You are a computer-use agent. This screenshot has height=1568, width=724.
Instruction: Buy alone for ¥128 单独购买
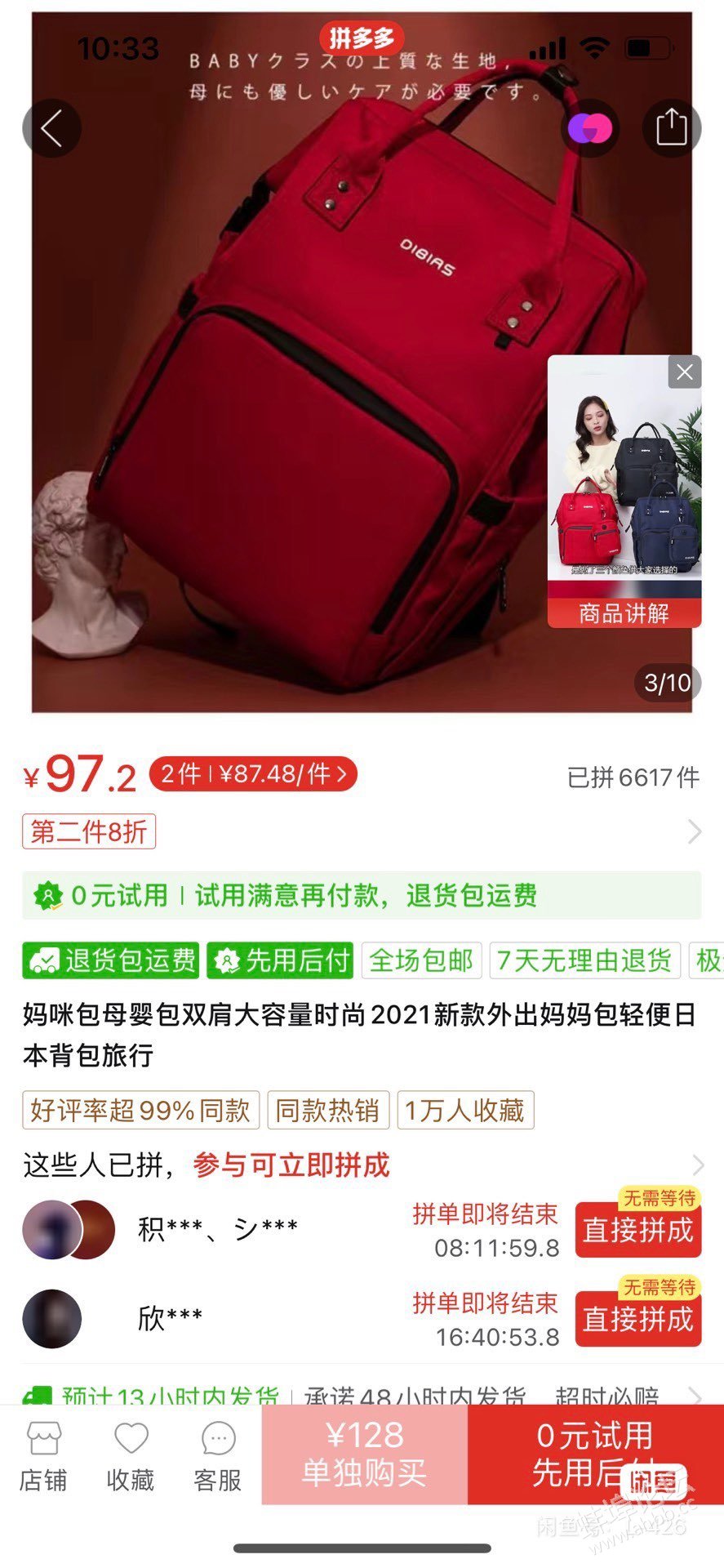click(x=364, y=1454)
